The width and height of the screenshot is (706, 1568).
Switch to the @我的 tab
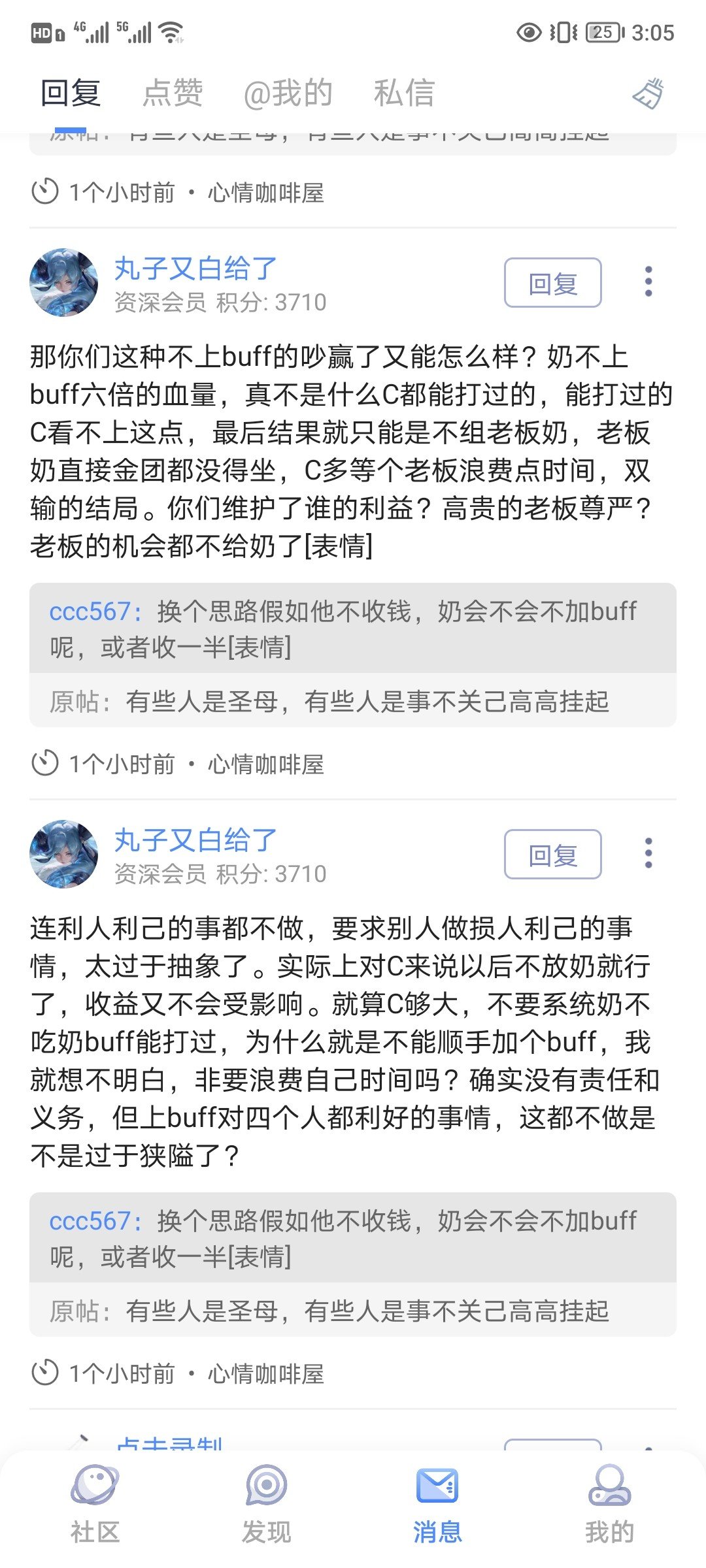pyautogui.click(x=288, y=93)
